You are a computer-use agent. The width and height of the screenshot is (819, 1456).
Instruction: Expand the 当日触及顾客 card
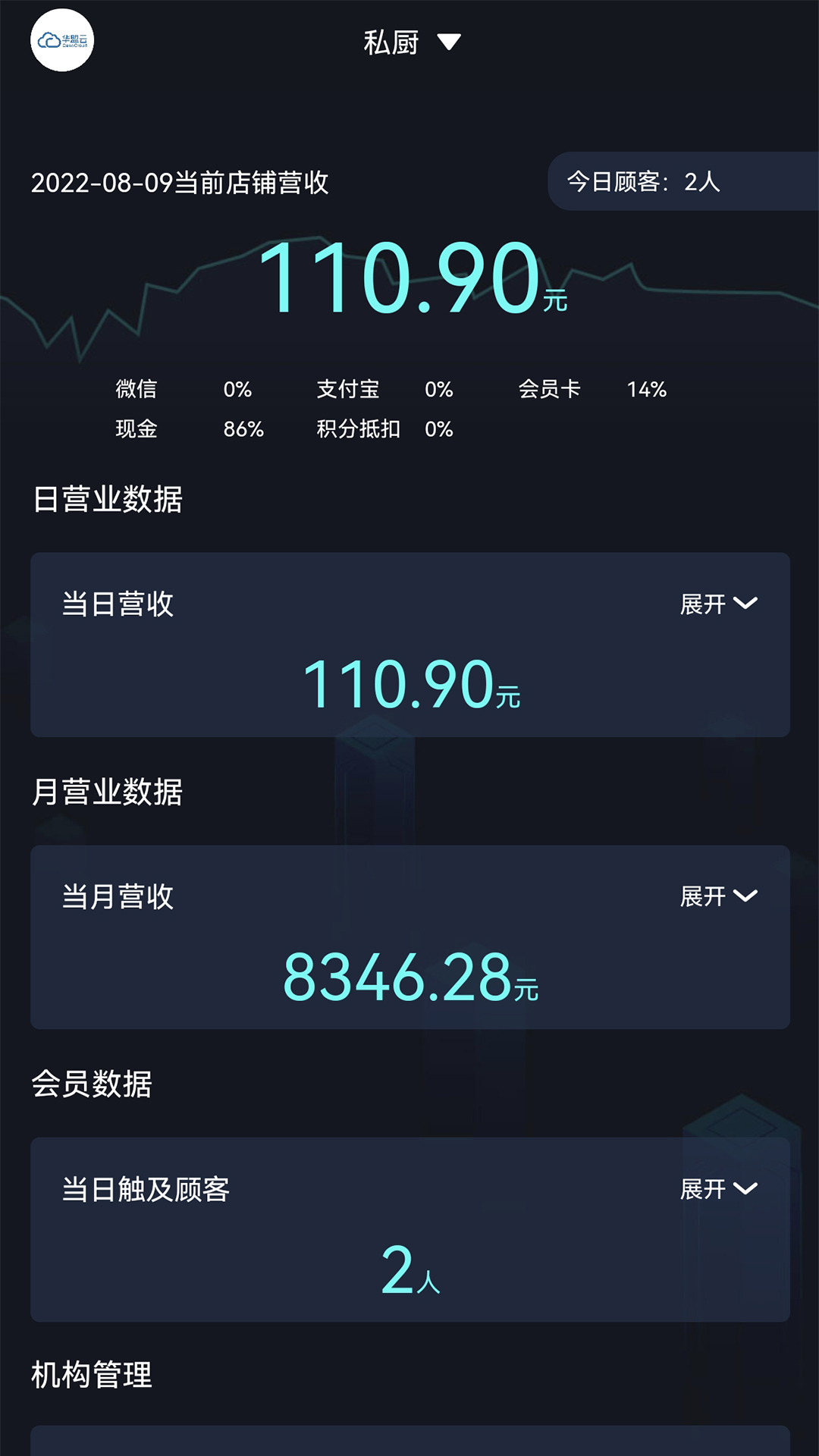point(717,1189)
